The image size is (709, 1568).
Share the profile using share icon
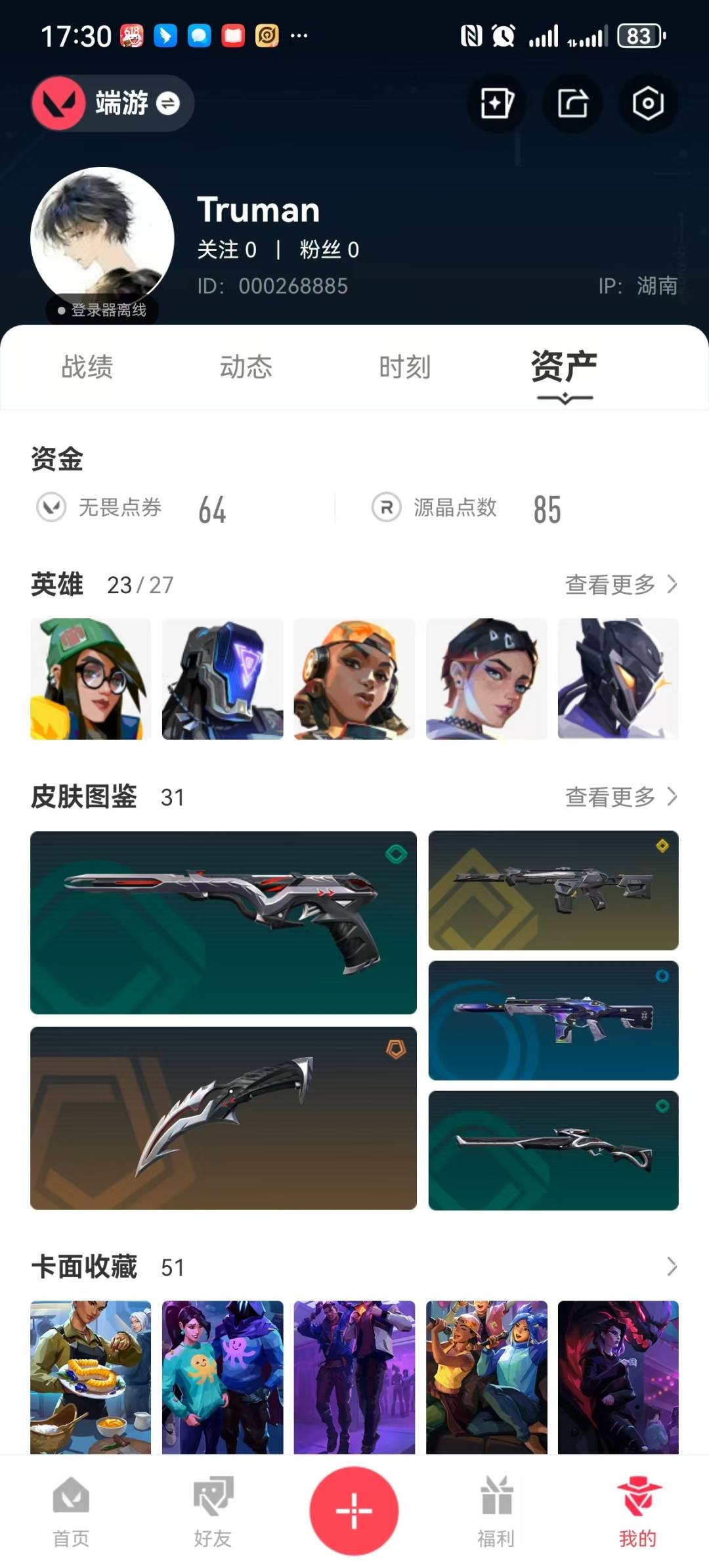point(572,103)
